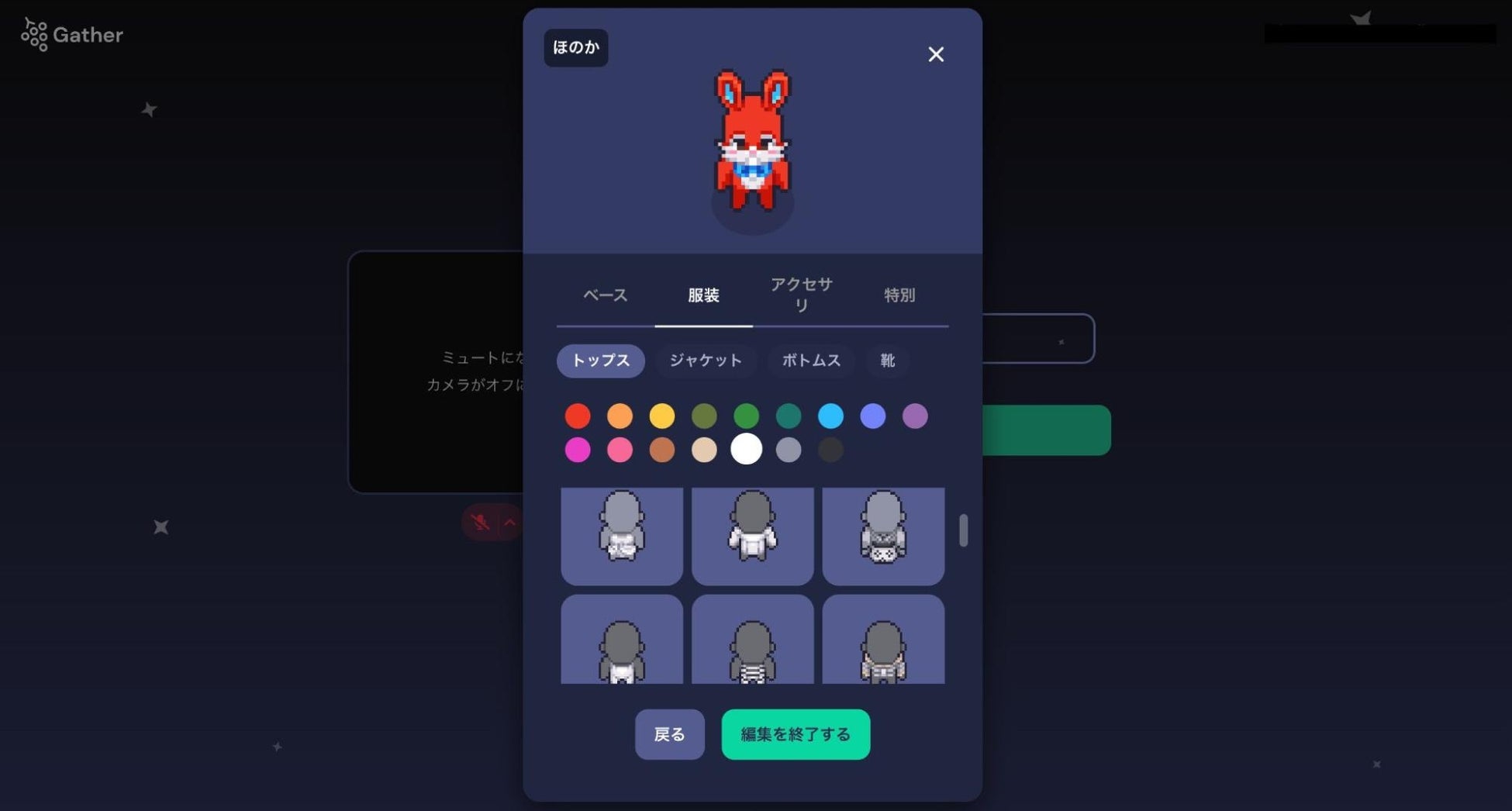1512x811 pixels.
Task: Tap 戻る to go back
Action: pyautogui.click(x=670, y=734)
